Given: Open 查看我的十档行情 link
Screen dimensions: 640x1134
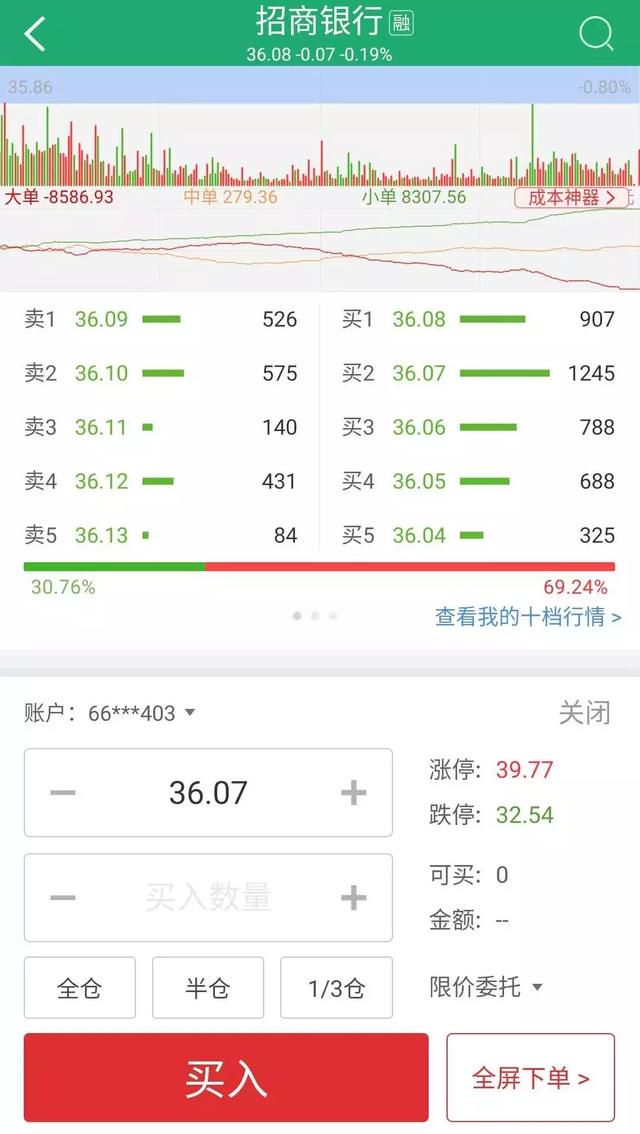Looking at the screenshot, I should tap(528, 617).
